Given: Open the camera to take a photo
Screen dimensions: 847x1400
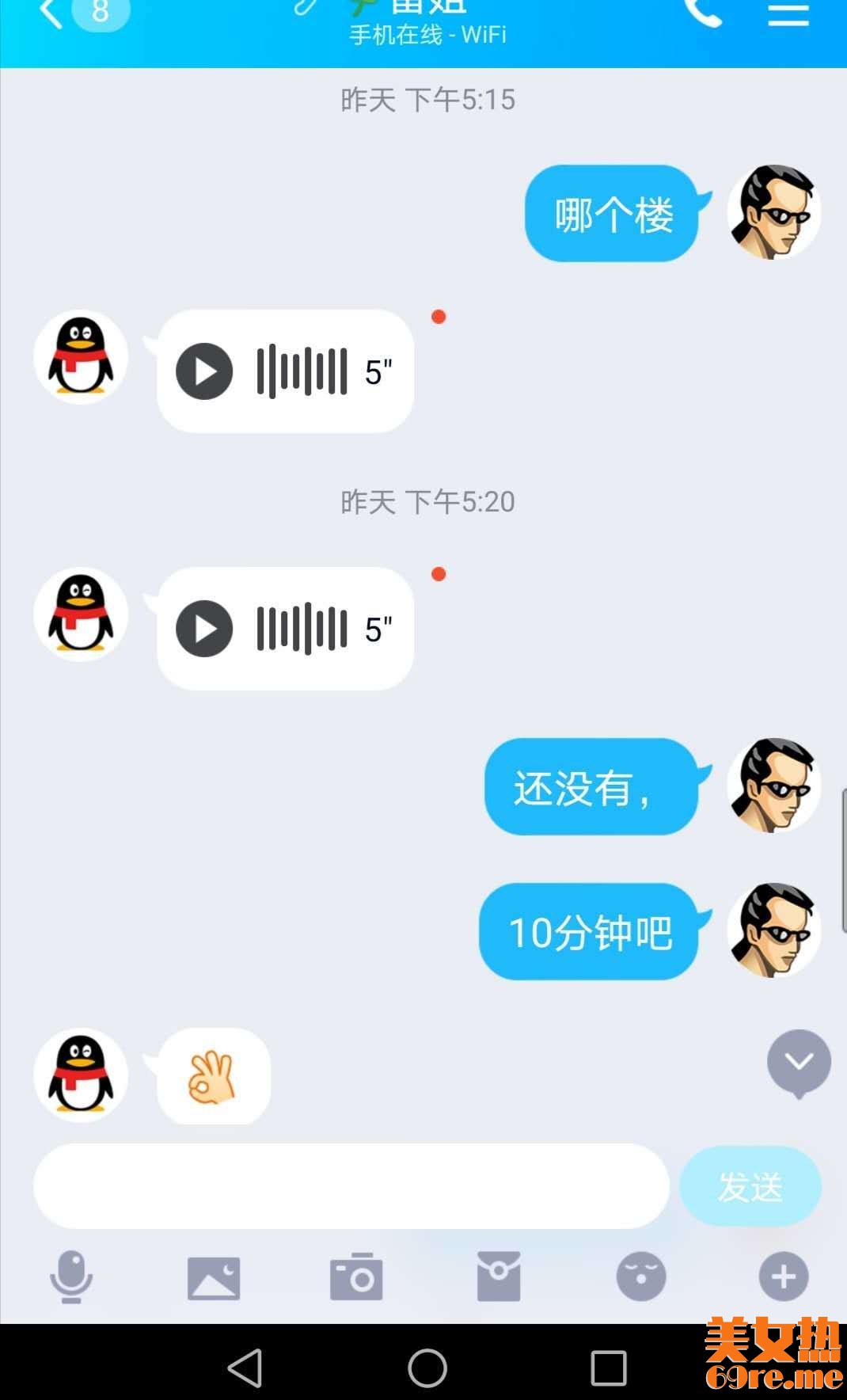Looking at the screenshot, I should (x=356, y=1277).
